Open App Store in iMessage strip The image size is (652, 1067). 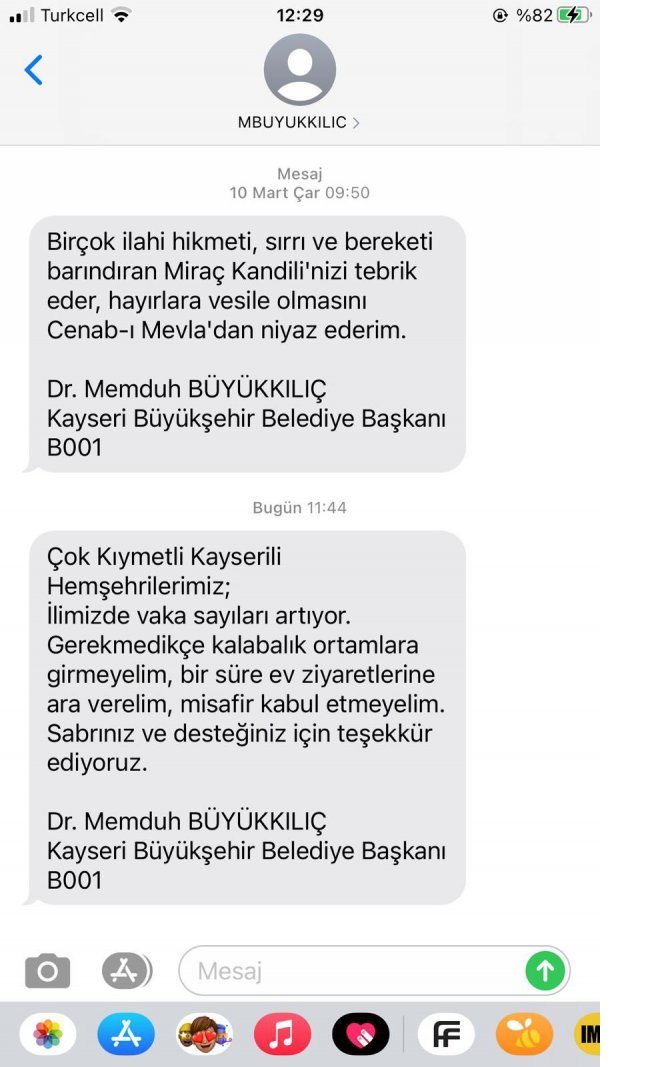126,1034
